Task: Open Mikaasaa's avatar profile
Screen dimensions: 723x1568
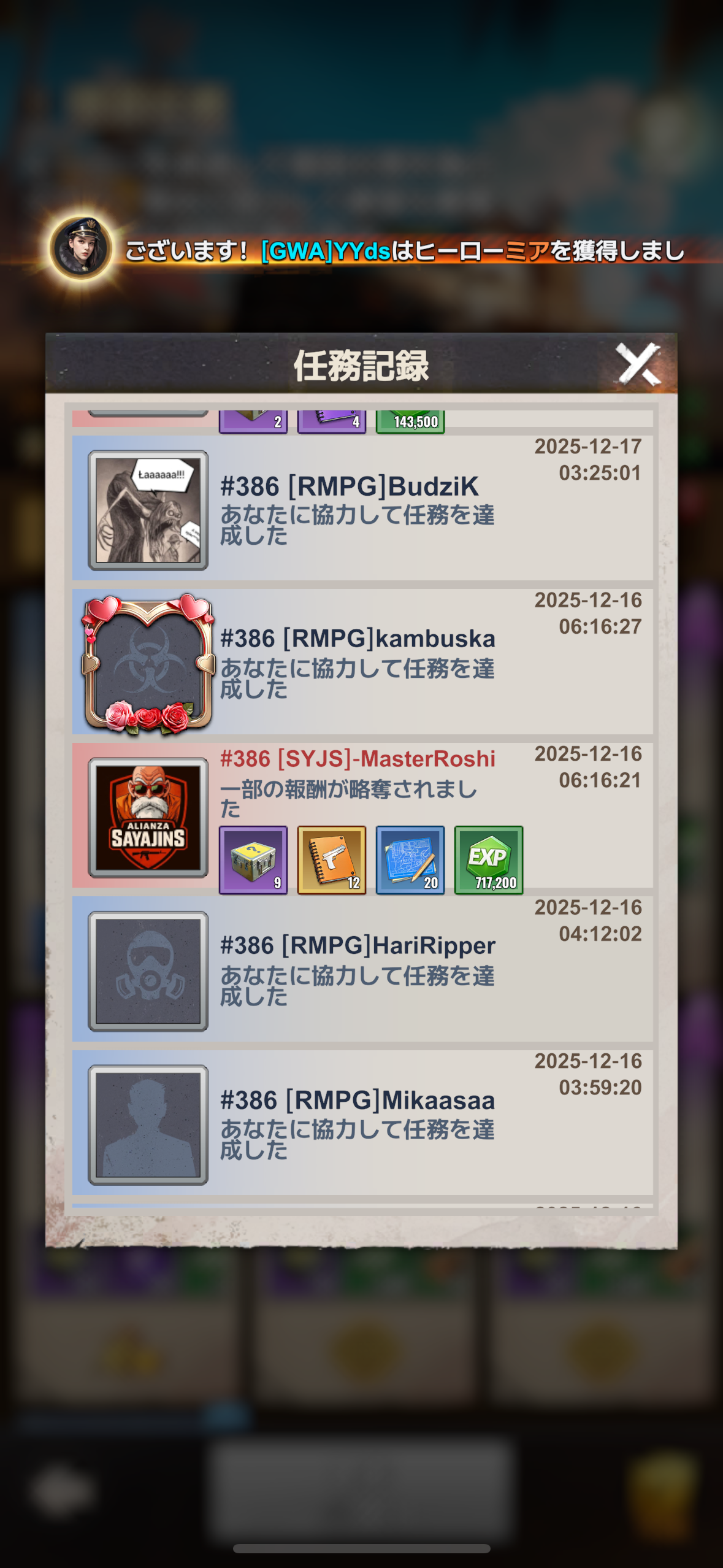Action: (148, 1124)
